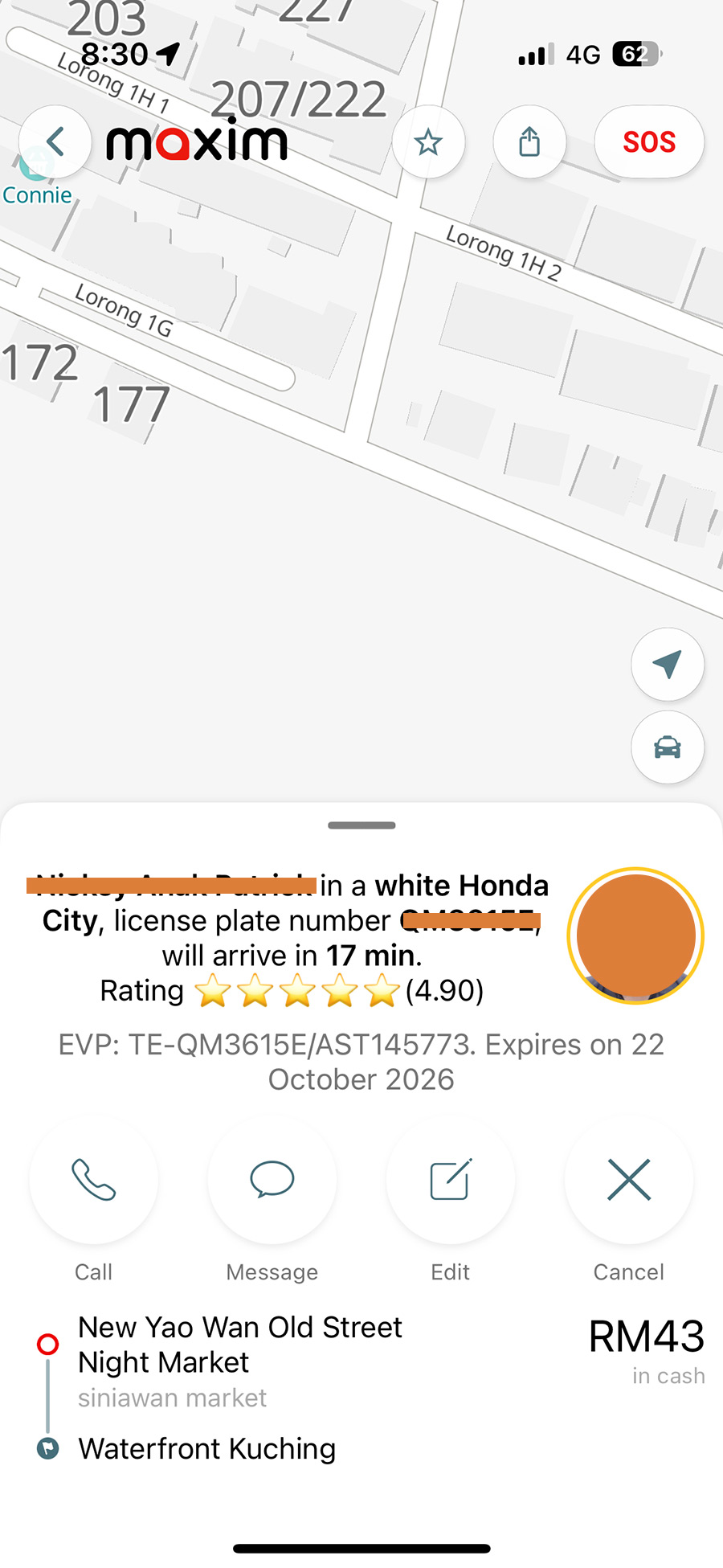
Task: Open the share icon in the top bar
Action: coord(529,141)
